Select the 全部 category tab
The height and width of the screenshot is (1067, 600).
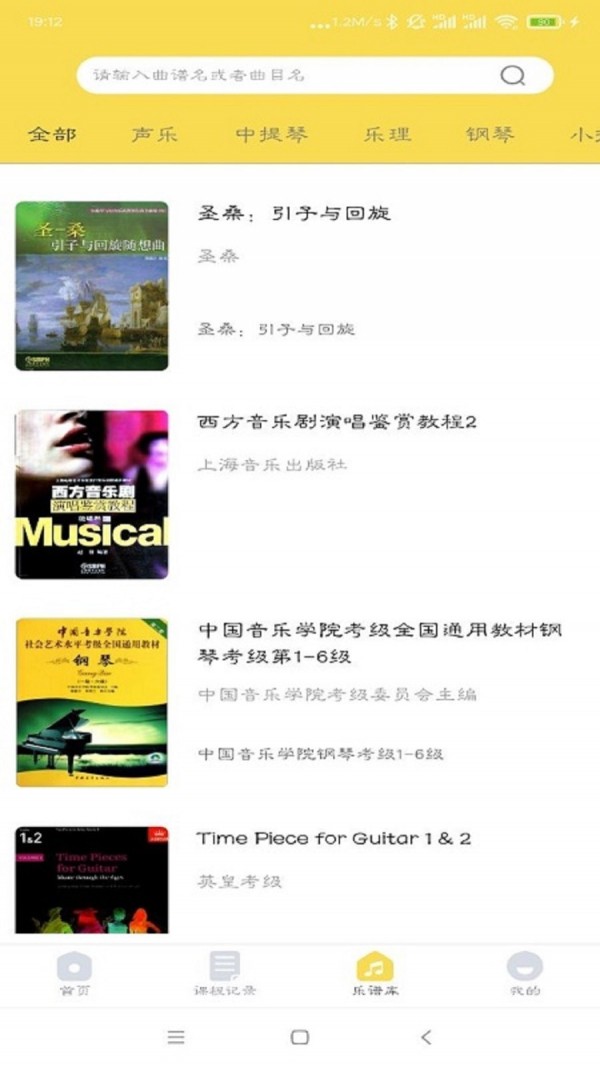coord(52,134)
